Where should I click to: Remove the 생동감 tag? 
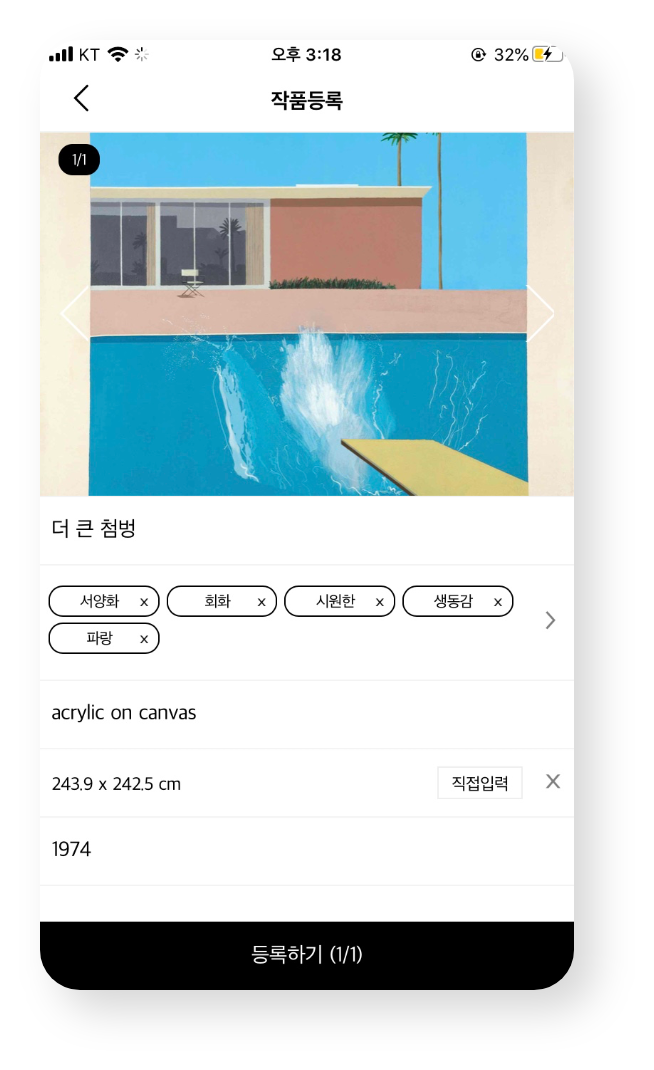click(497, 602)
